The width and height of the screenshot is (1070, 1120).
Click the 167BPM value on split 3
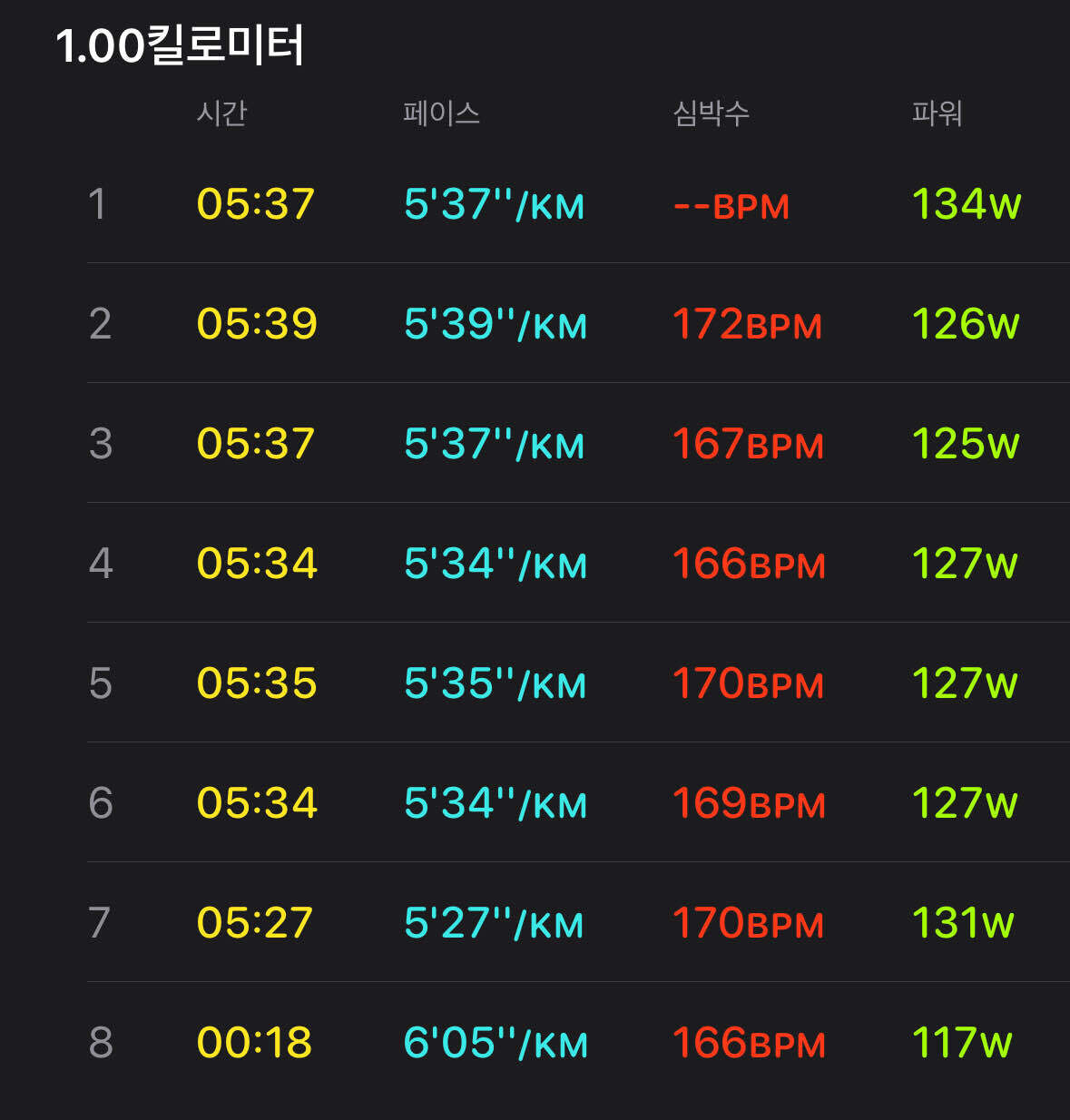tap(747, 444)
